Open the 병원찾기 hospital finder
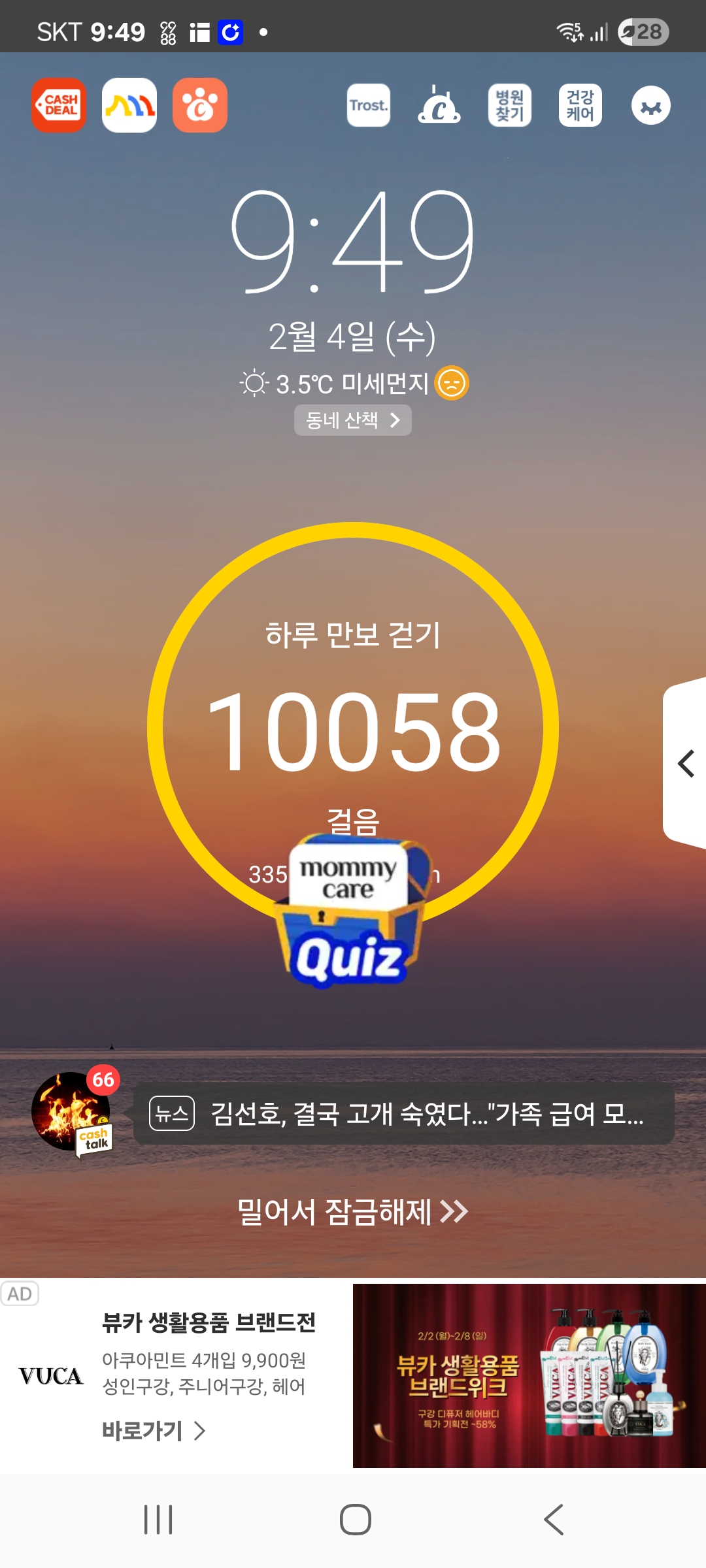 tap(510, 105)
